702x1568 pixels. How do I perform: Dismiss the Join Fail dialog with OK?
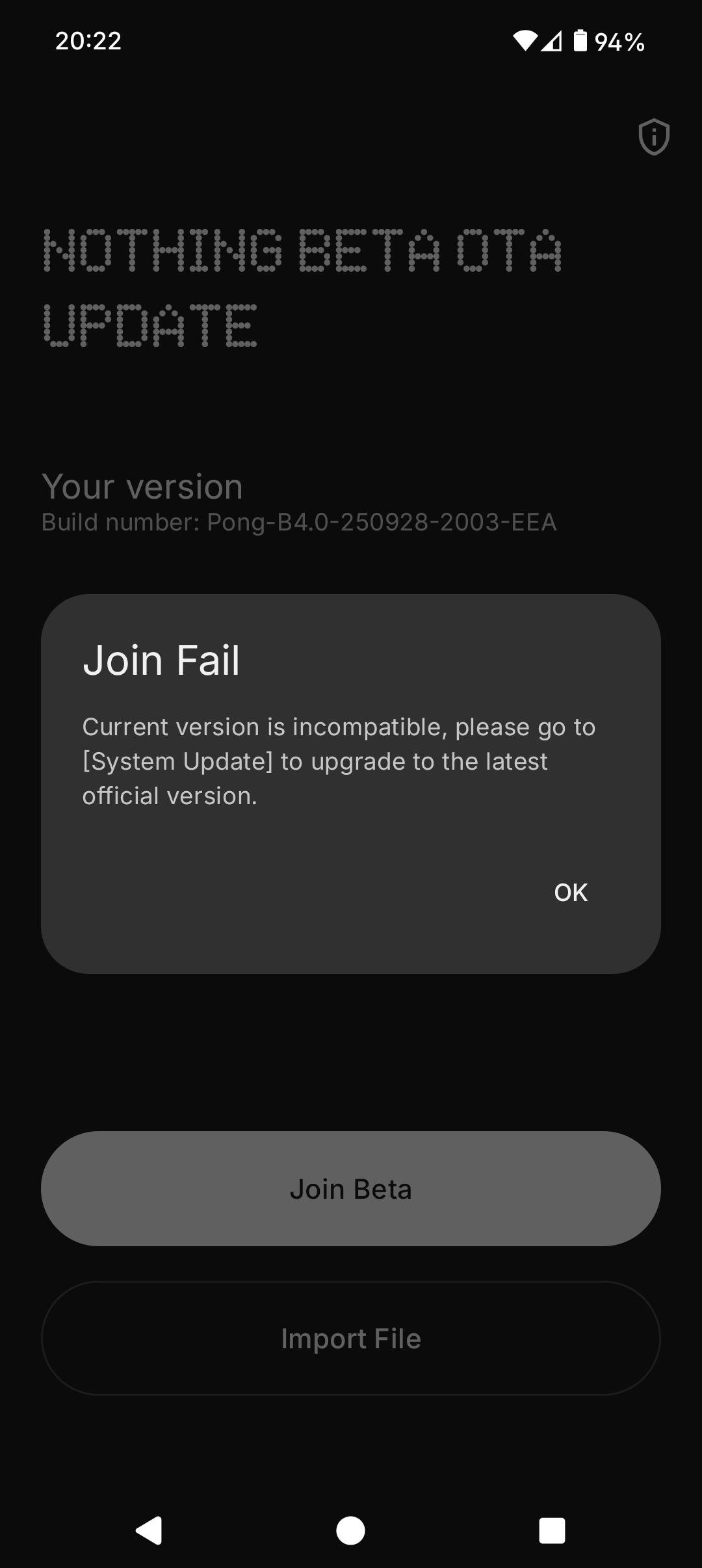pos(571,893)
